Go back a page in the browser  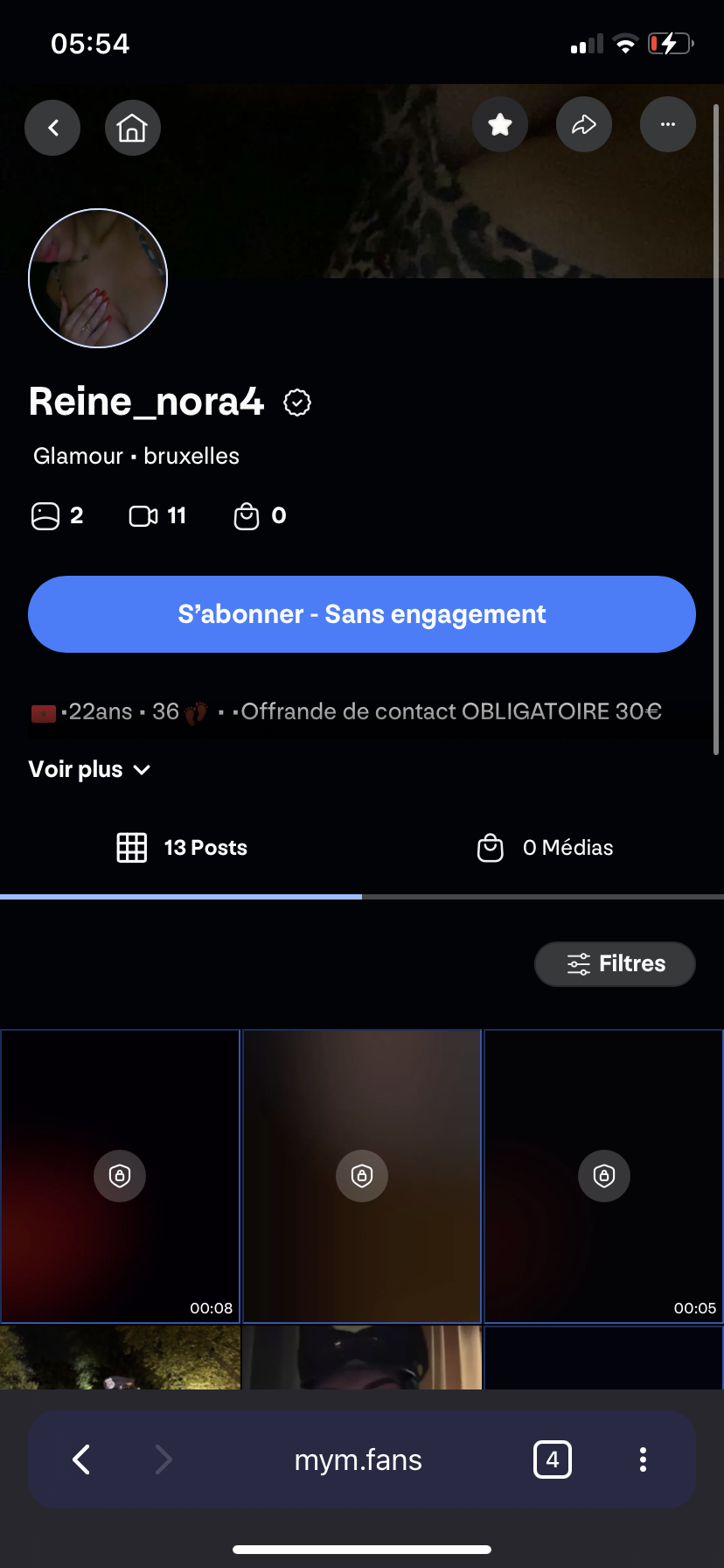click(x=81, y=1459)
